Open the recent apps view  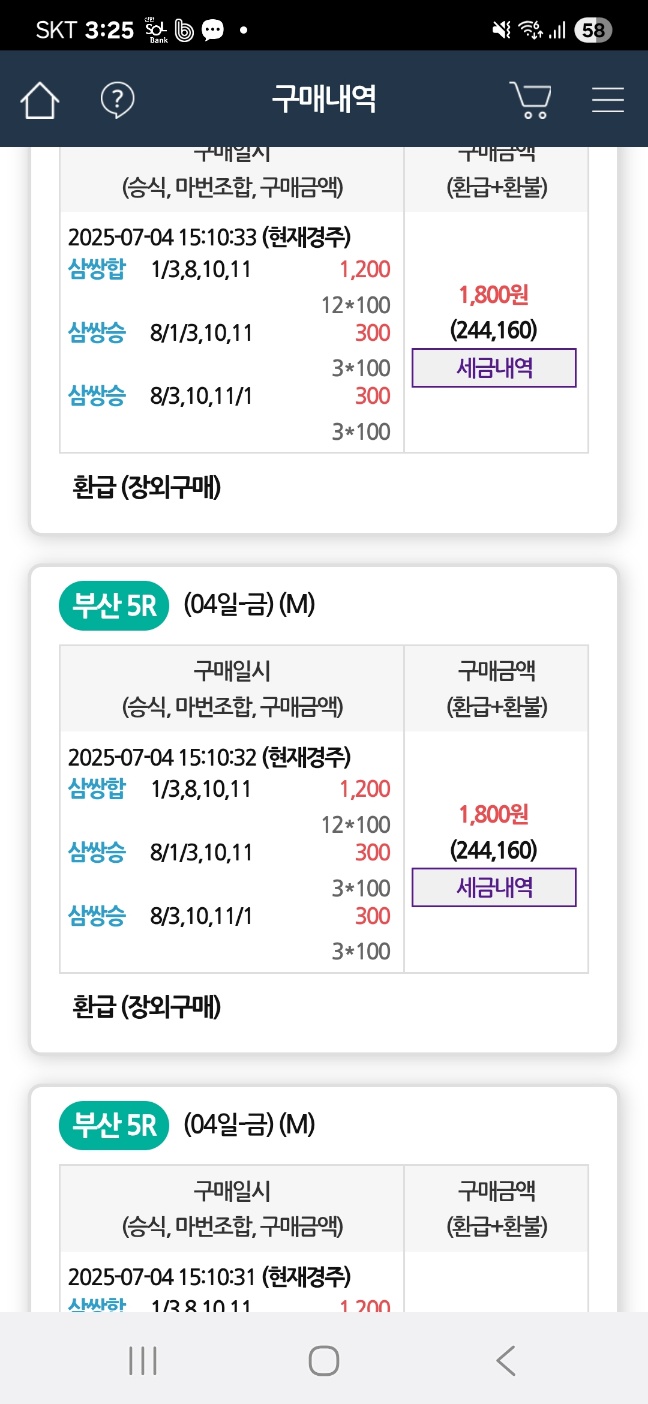143,1360
